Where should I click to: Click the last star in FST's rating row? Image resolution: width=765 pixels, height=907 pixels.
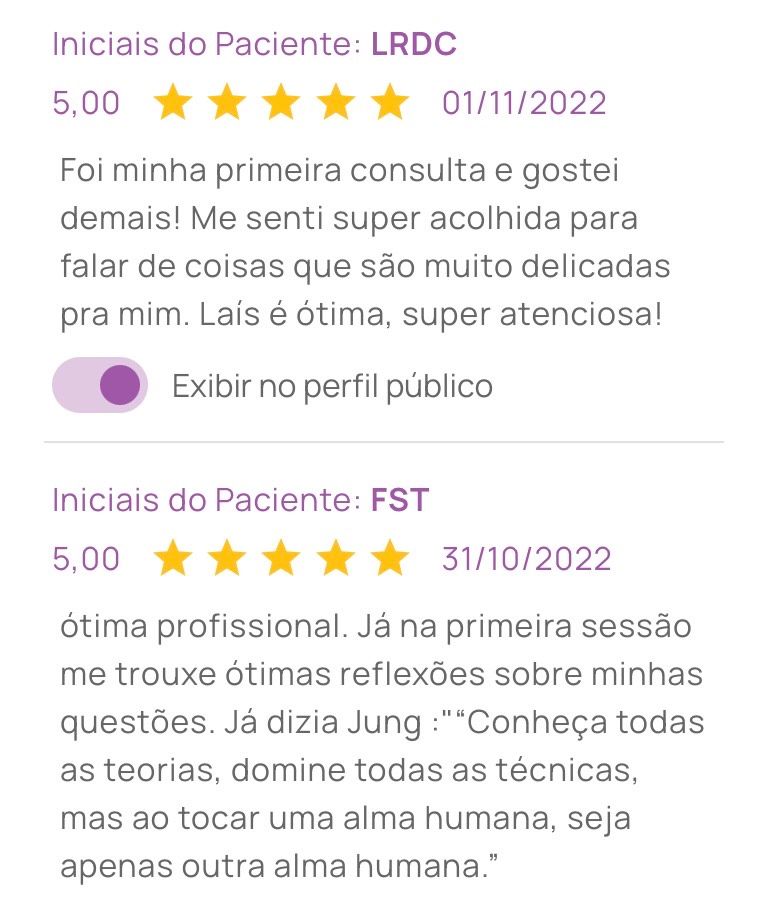pos(390,556)
